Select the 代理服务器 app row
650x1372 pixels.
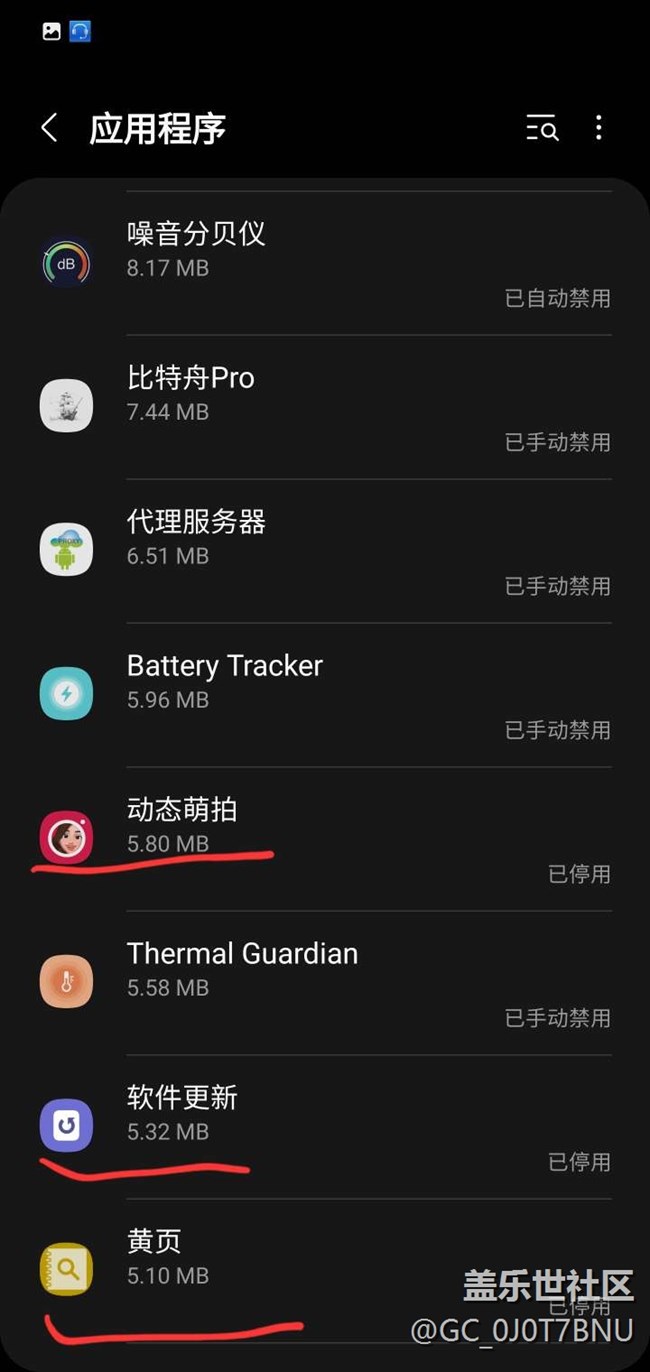325,550
